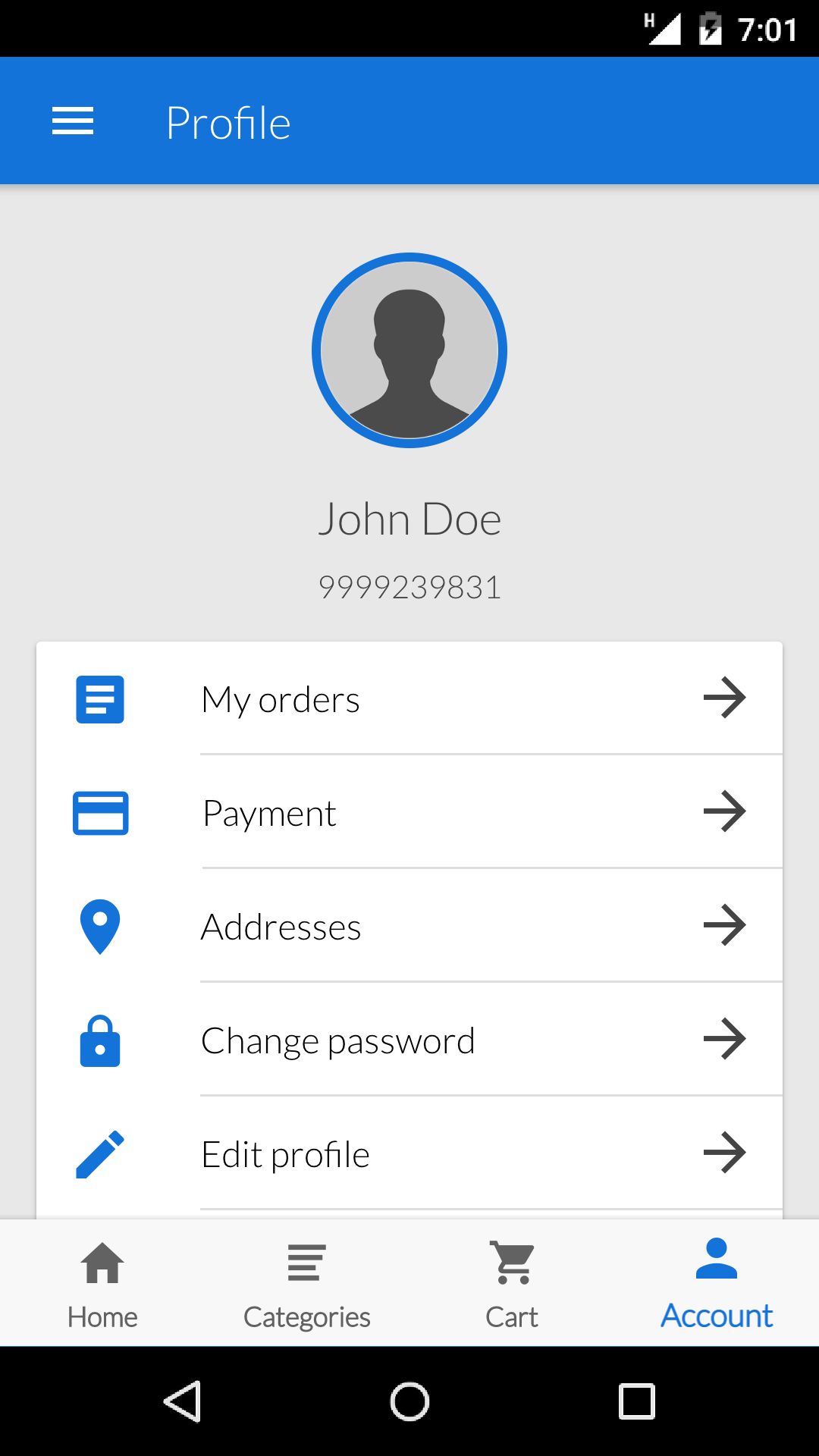Open the Cart tab

click(x=512, y=1284)
